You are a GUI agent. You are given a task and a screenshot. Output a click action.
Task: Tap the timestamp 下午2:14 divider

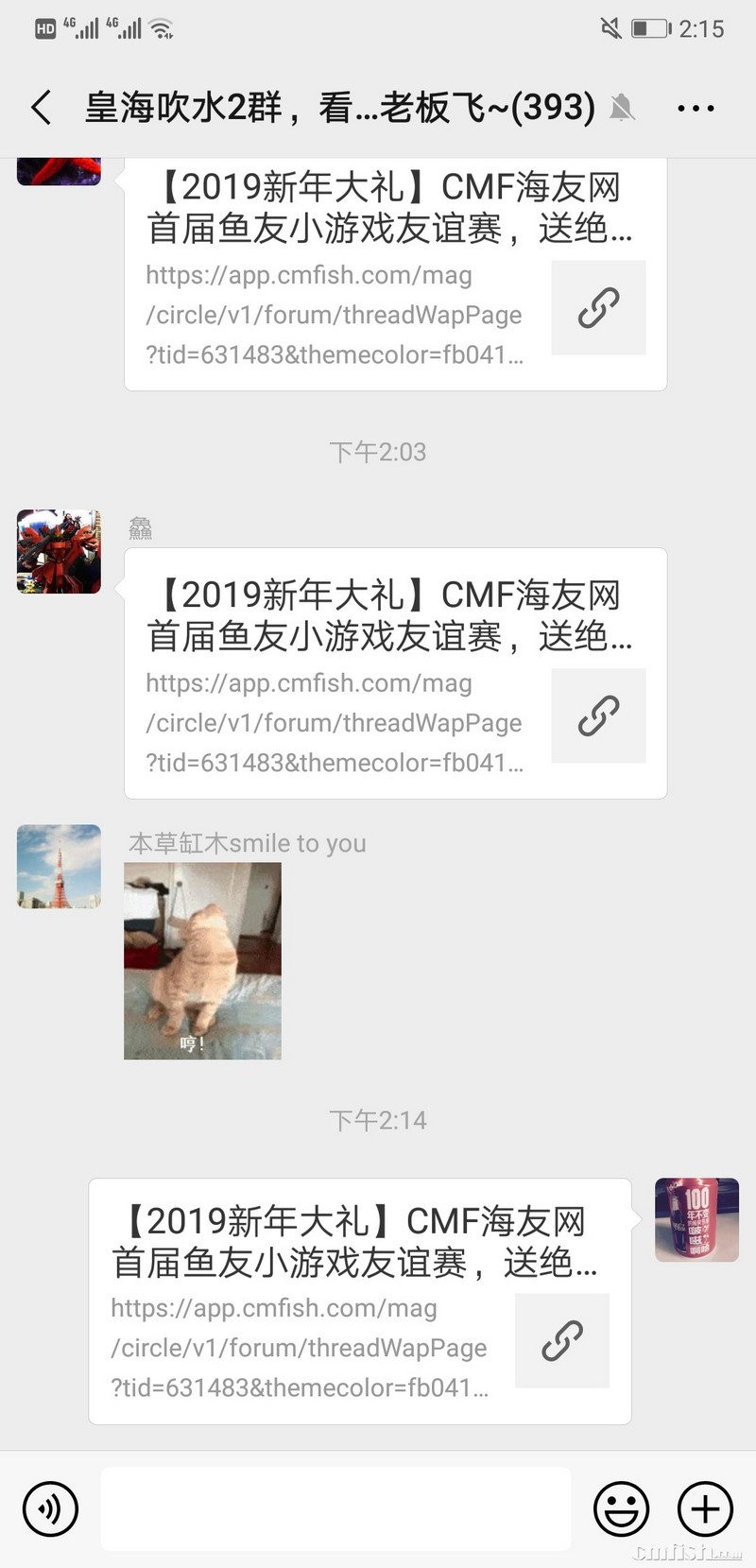(378, 1120)
